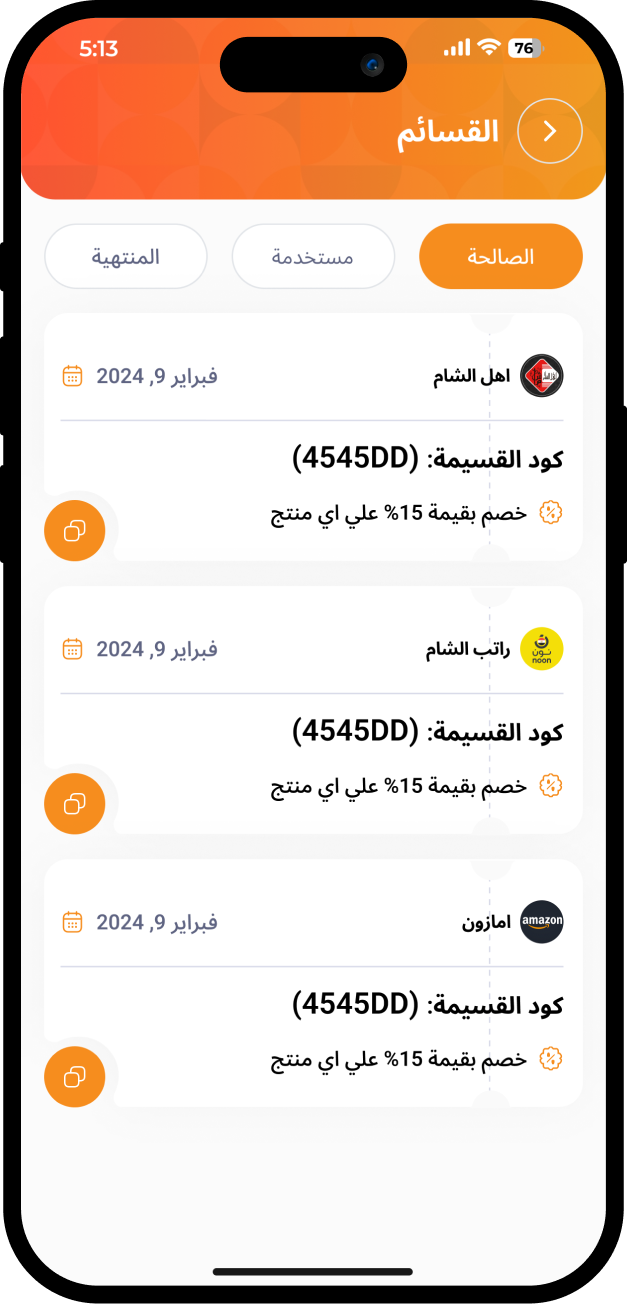627x1304 pixels.
Task: Copy the coupon code for امازون
Action: point(75,1077)
